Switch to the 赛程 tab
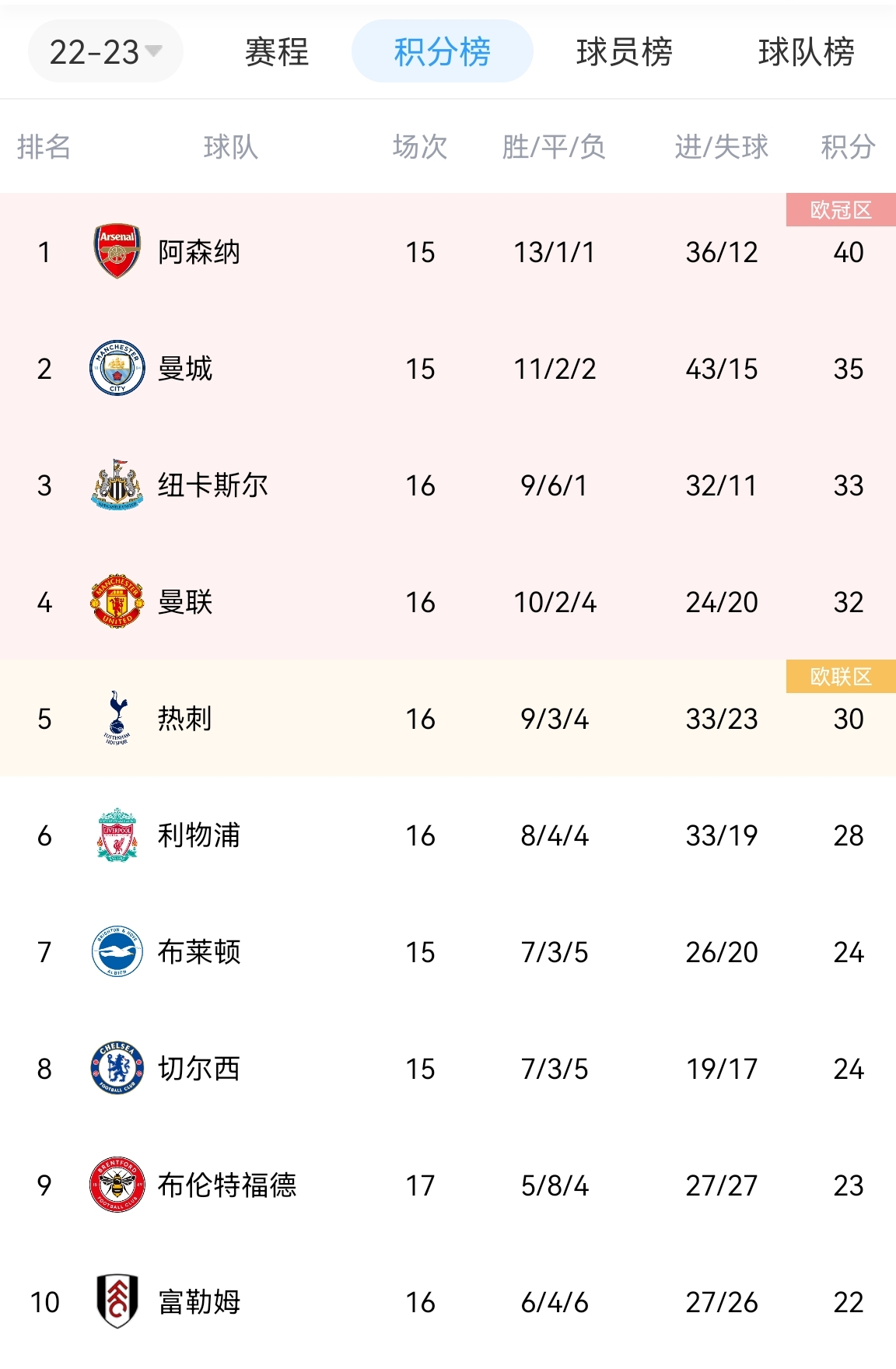The height and width of the screenshot is (1369, 896). tap(276, 51)
